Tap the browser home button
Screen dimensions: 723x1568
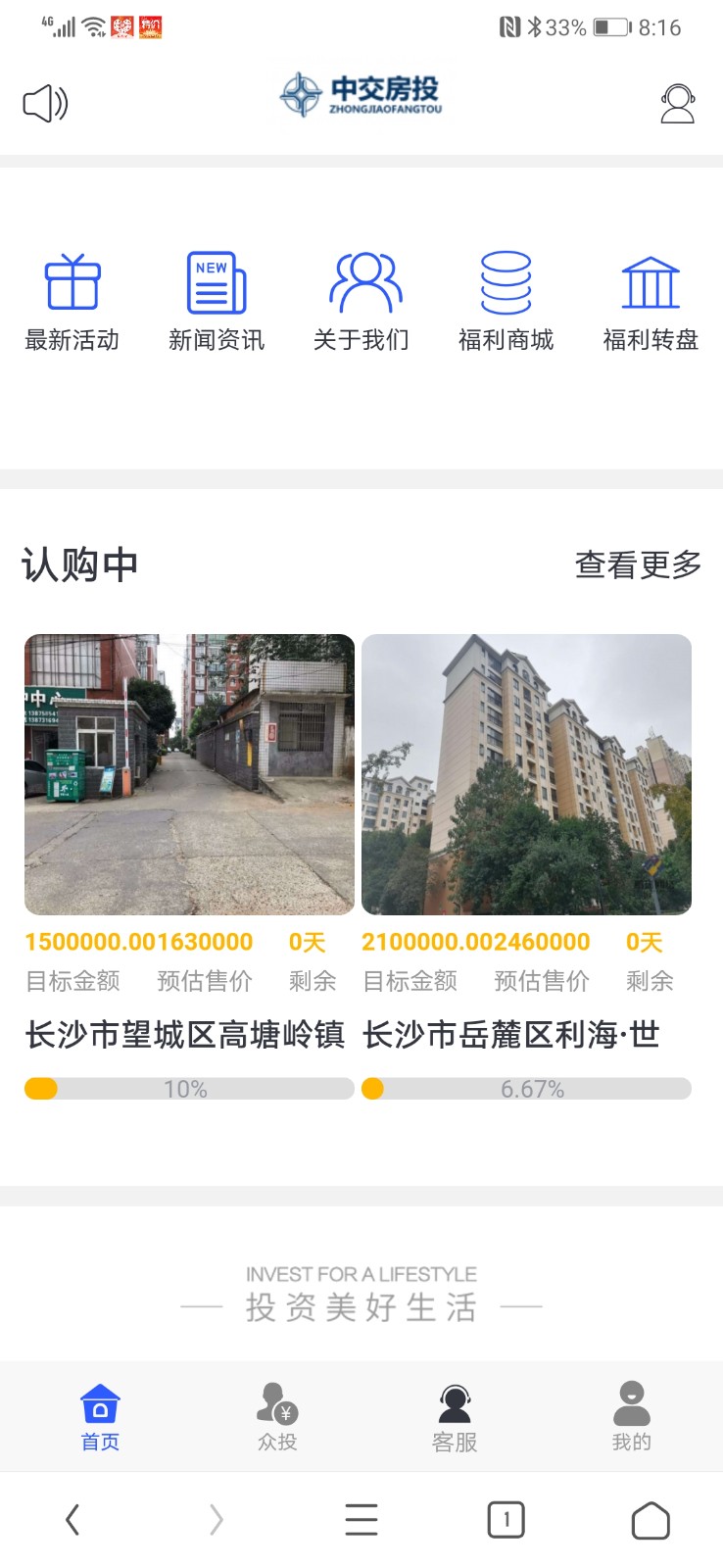point(651,1521)
